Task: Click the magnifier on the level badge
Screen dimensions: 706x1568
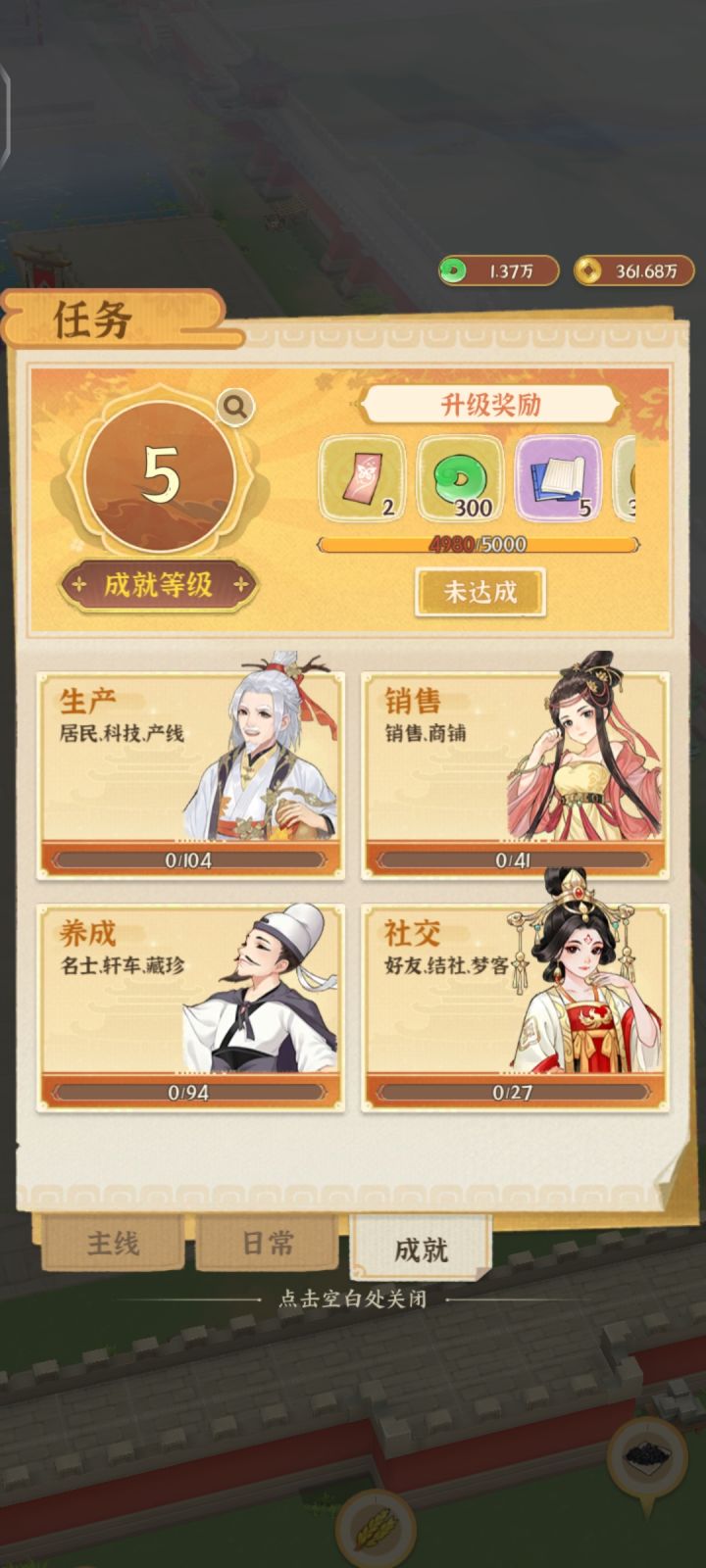Action: coord(232,408)
